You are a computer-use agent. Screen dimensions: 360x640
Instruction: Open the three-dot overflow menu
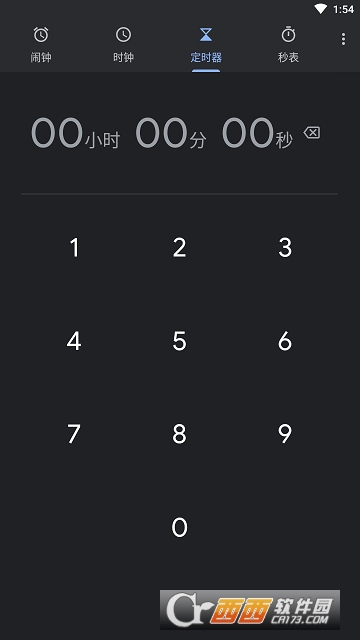pos(343,39)
